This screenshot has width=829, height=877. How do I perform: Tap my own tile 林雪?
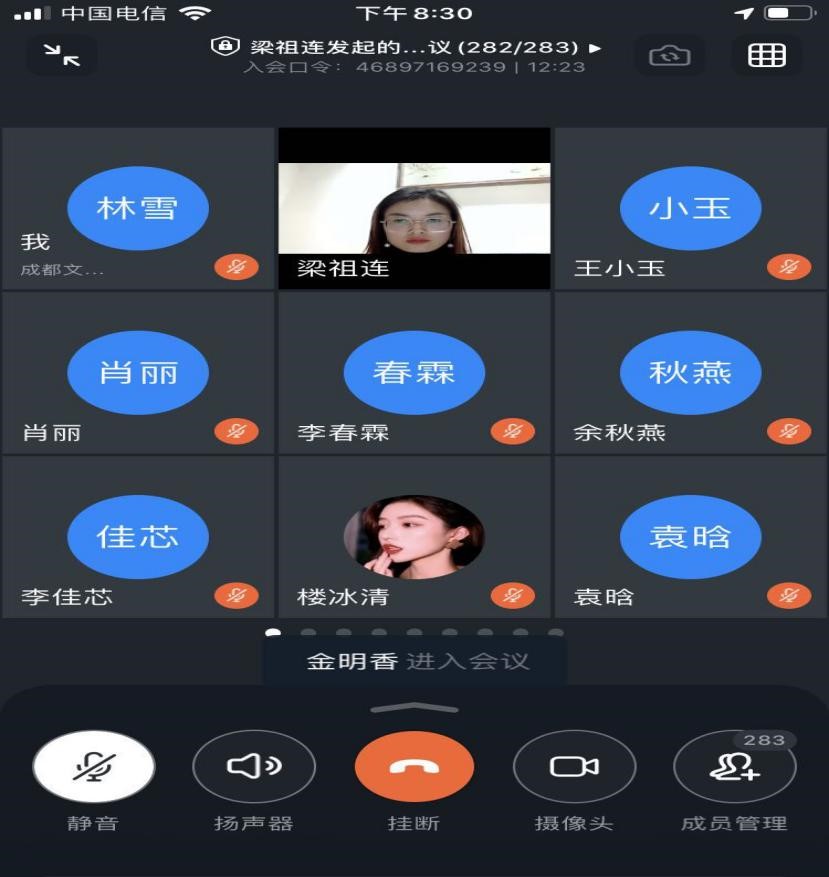click(x=137, y=209)
